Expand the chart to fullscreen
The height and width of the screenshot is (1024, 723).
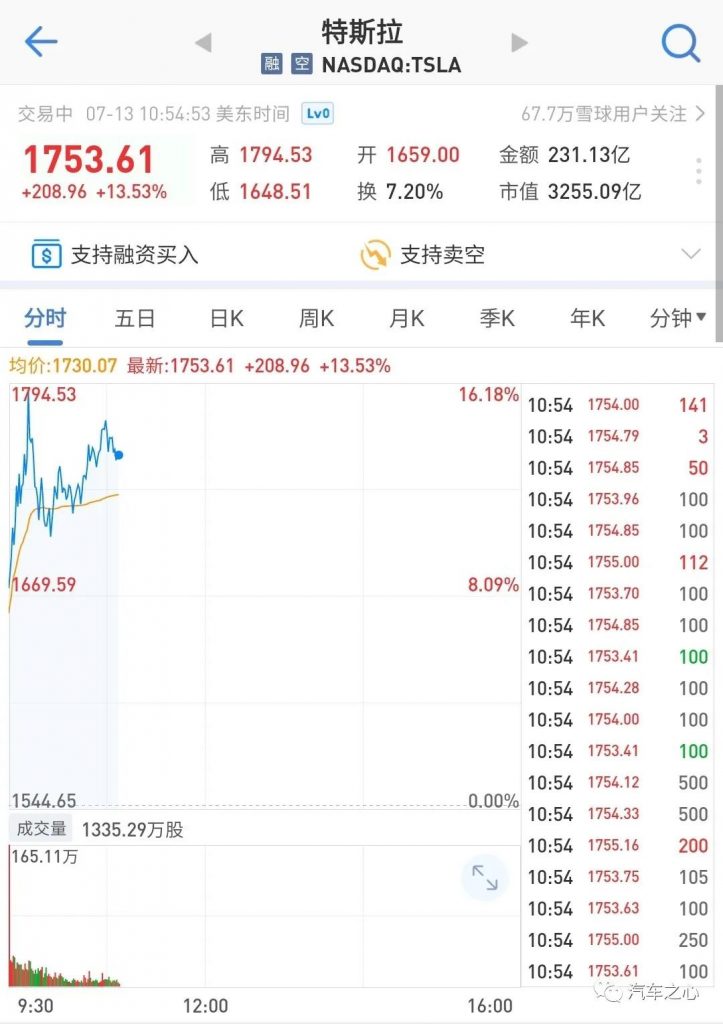click(485, 878)
